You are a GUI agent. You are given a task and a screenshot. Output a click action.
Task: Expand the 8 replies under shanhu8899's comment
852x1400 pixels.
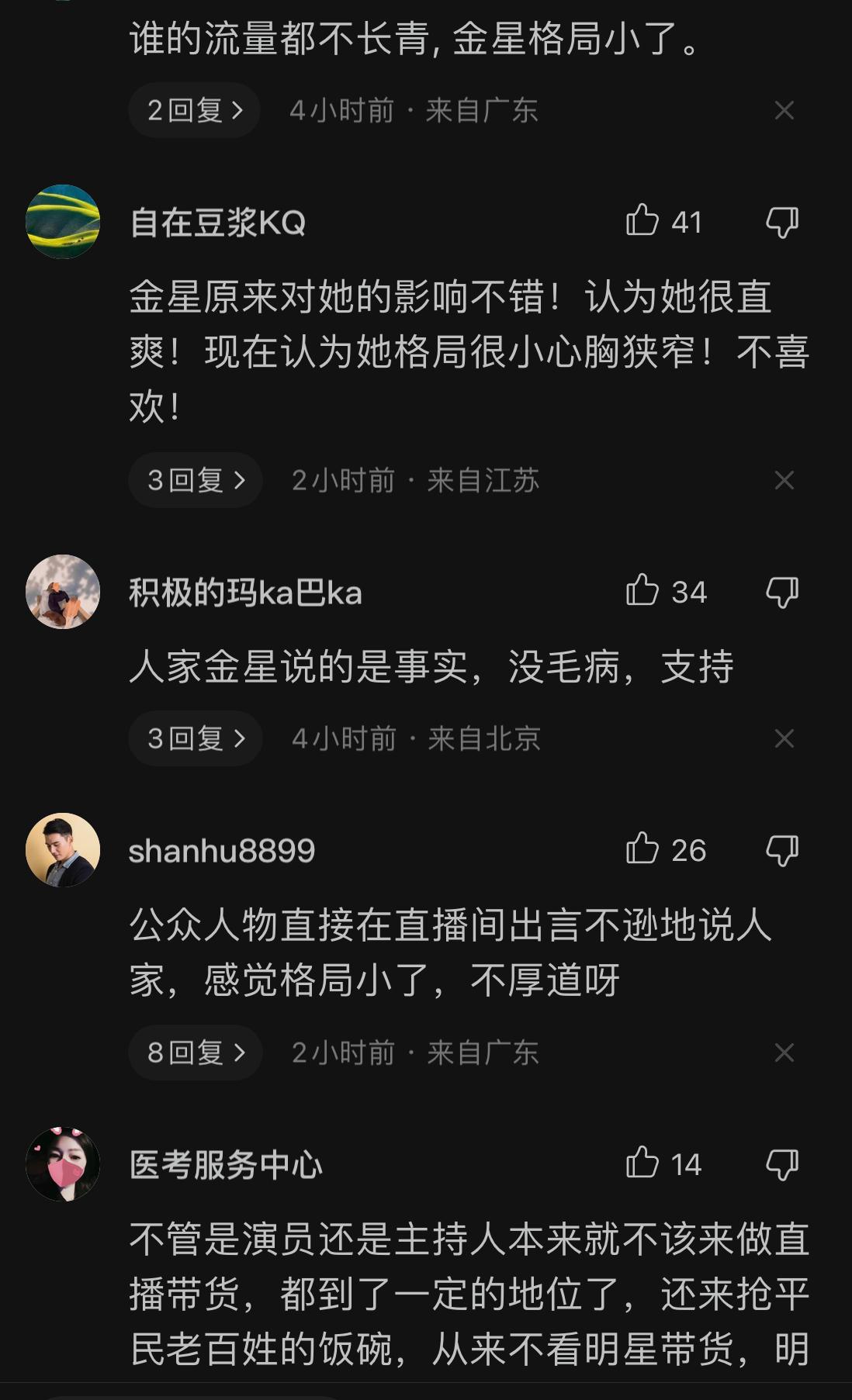[195, 1052]
